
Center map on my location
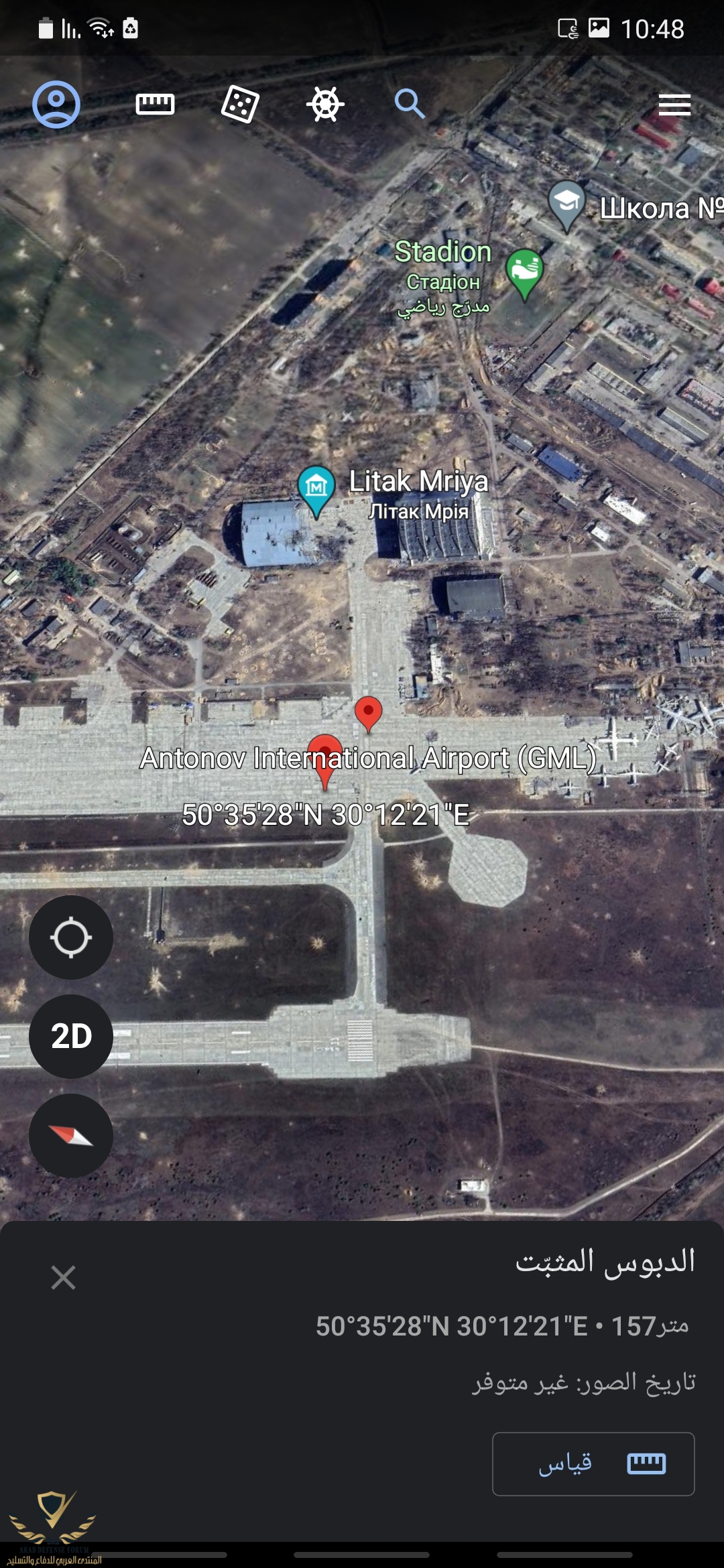tap(71, 937)
